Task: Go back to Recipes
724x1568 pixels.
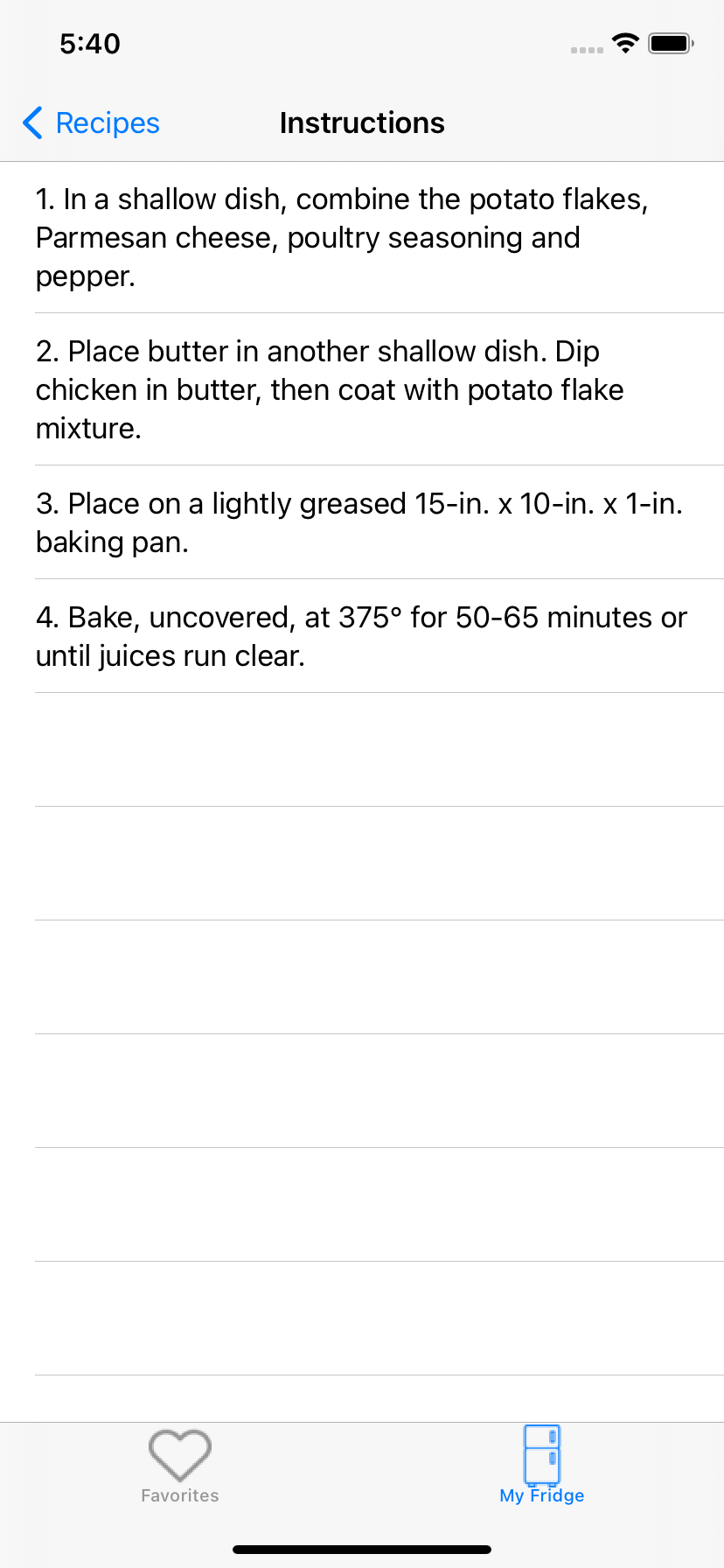Action: click(x=92, y=123)
